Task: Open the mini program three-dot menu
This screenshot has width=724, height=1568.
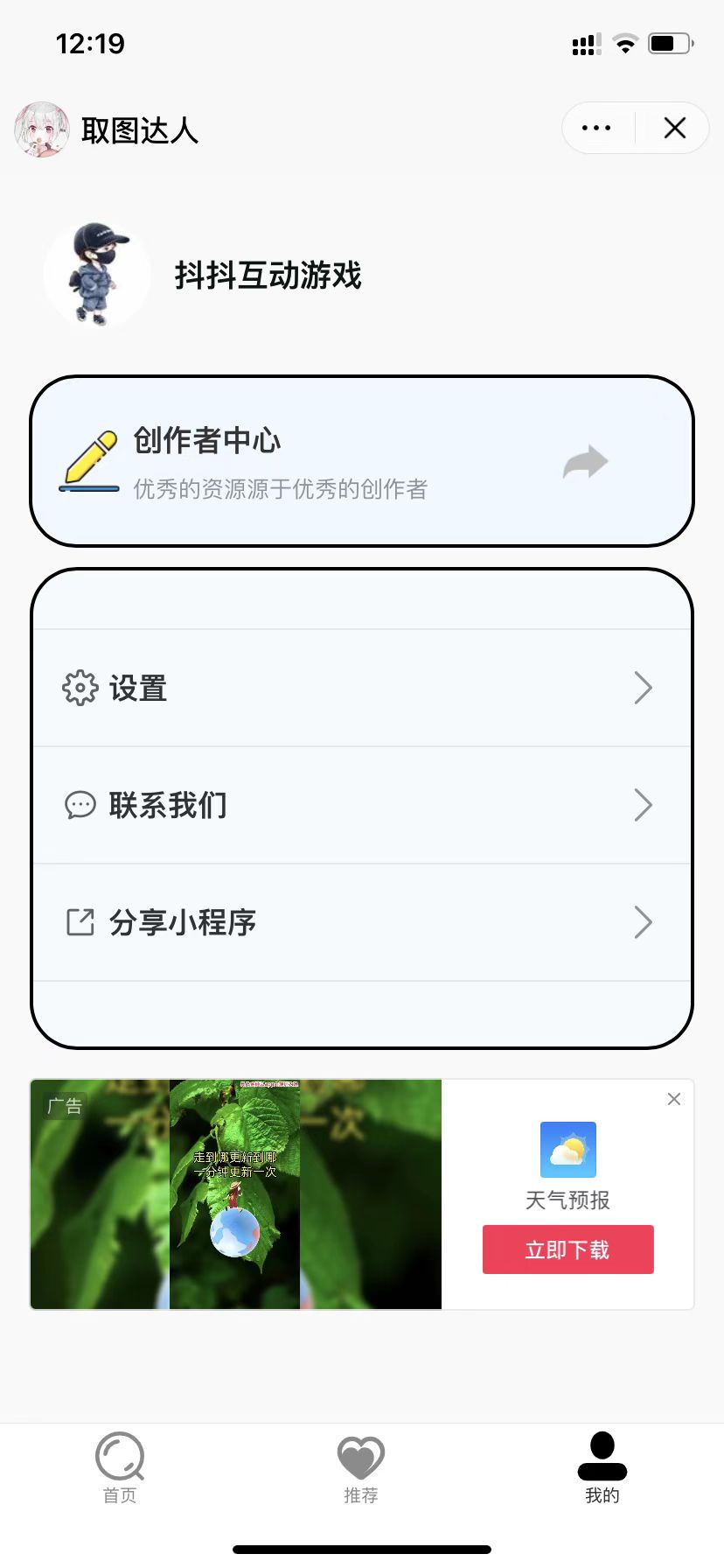Action: pos(596,129)
